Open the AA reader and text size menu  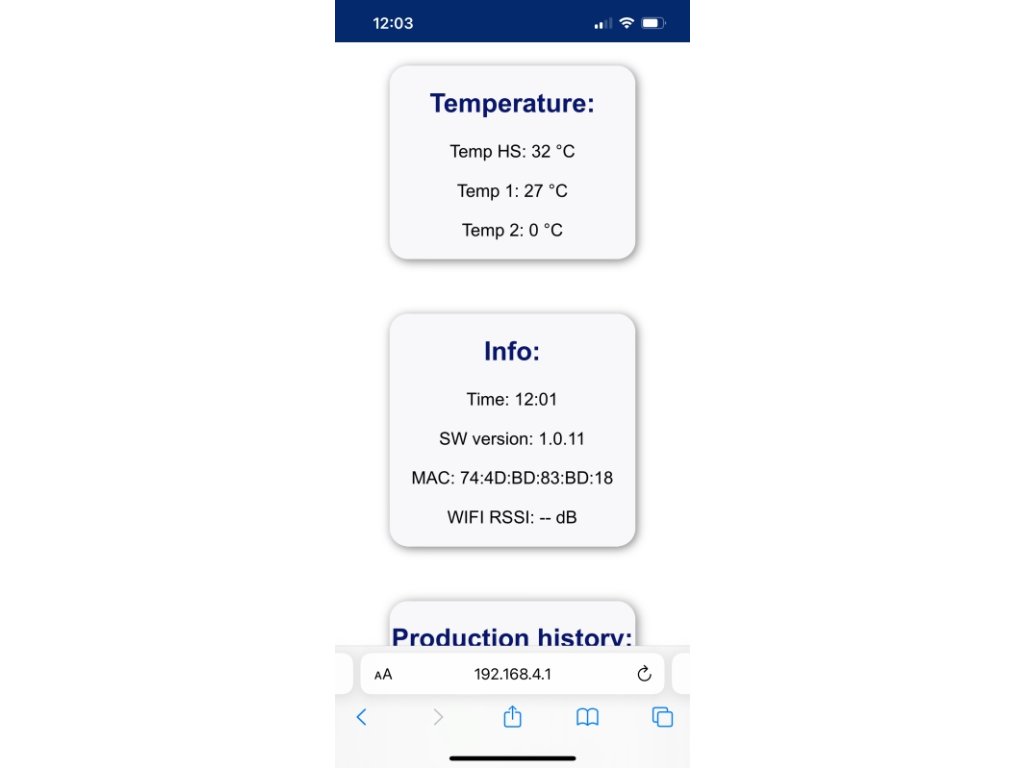tap(383, 674)
